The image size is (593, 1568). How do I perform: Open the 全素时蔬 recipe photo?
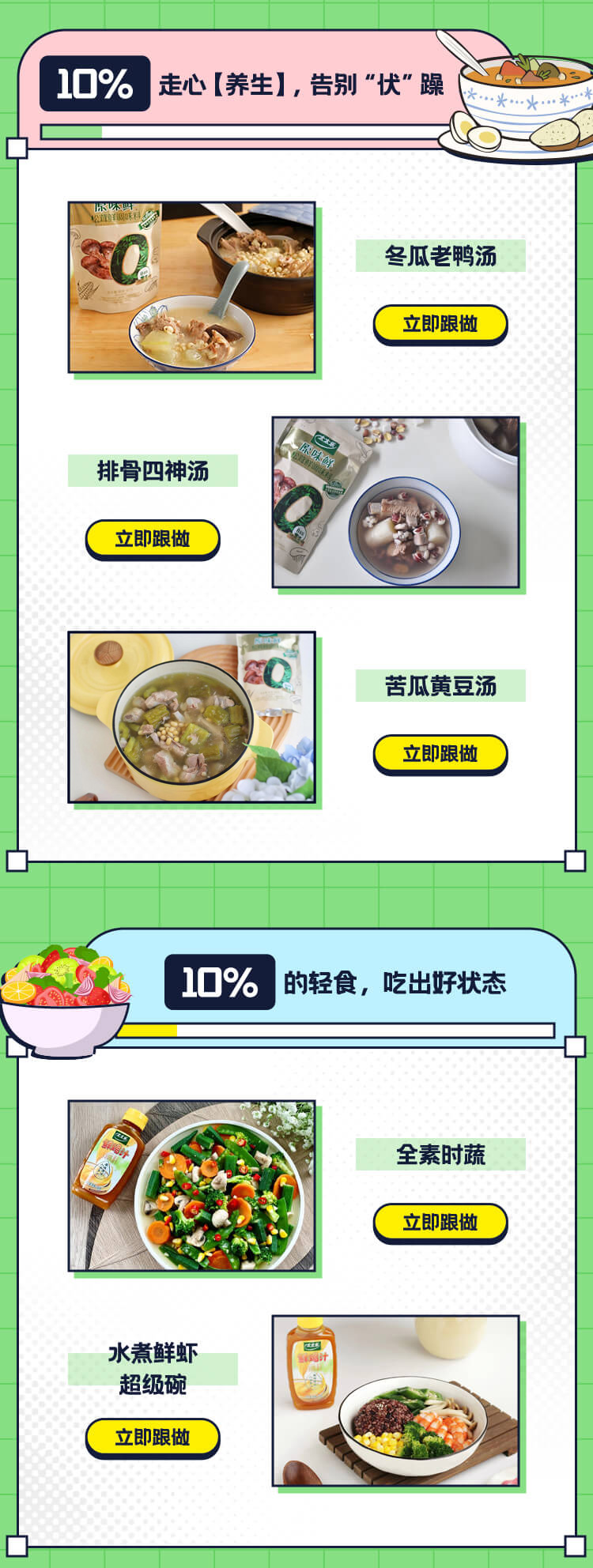tap(191, 1185)
